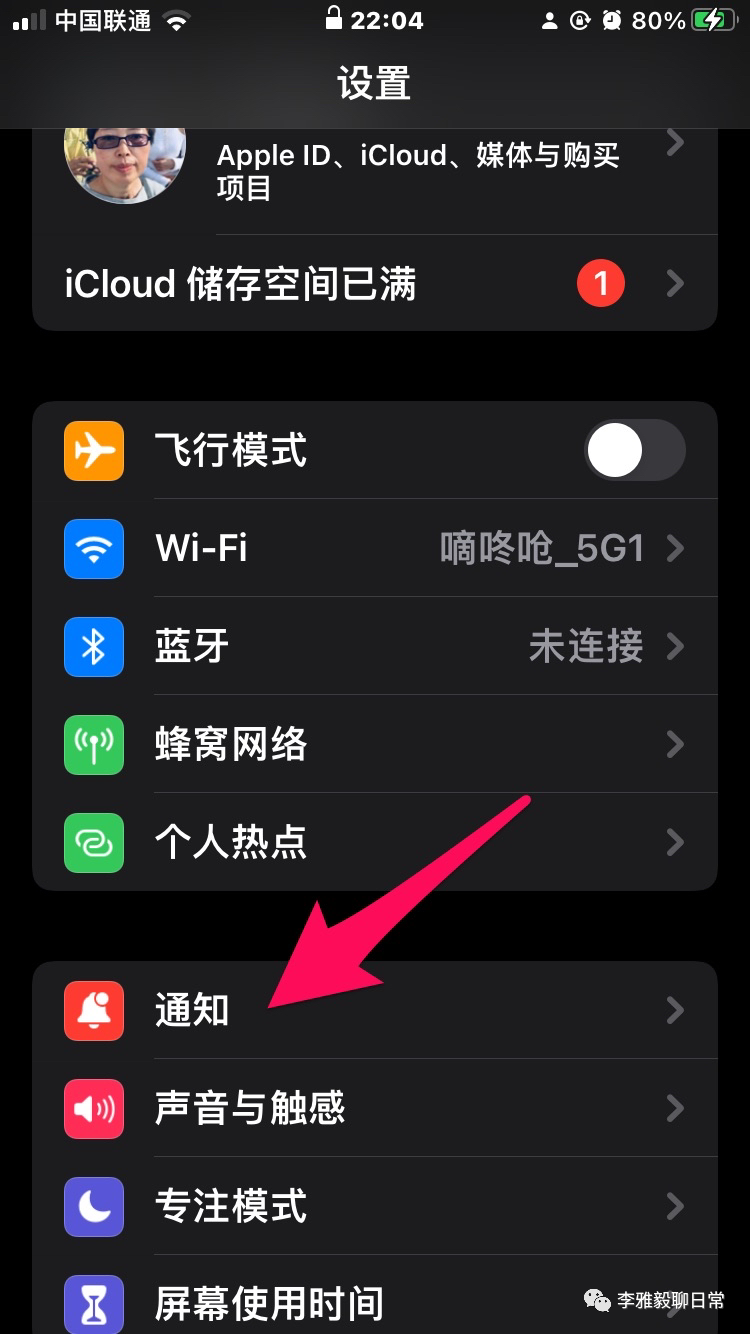750x1334 pixels.
Task: Open 屏幕使用时间 settings
Action: pos(375,1295)
